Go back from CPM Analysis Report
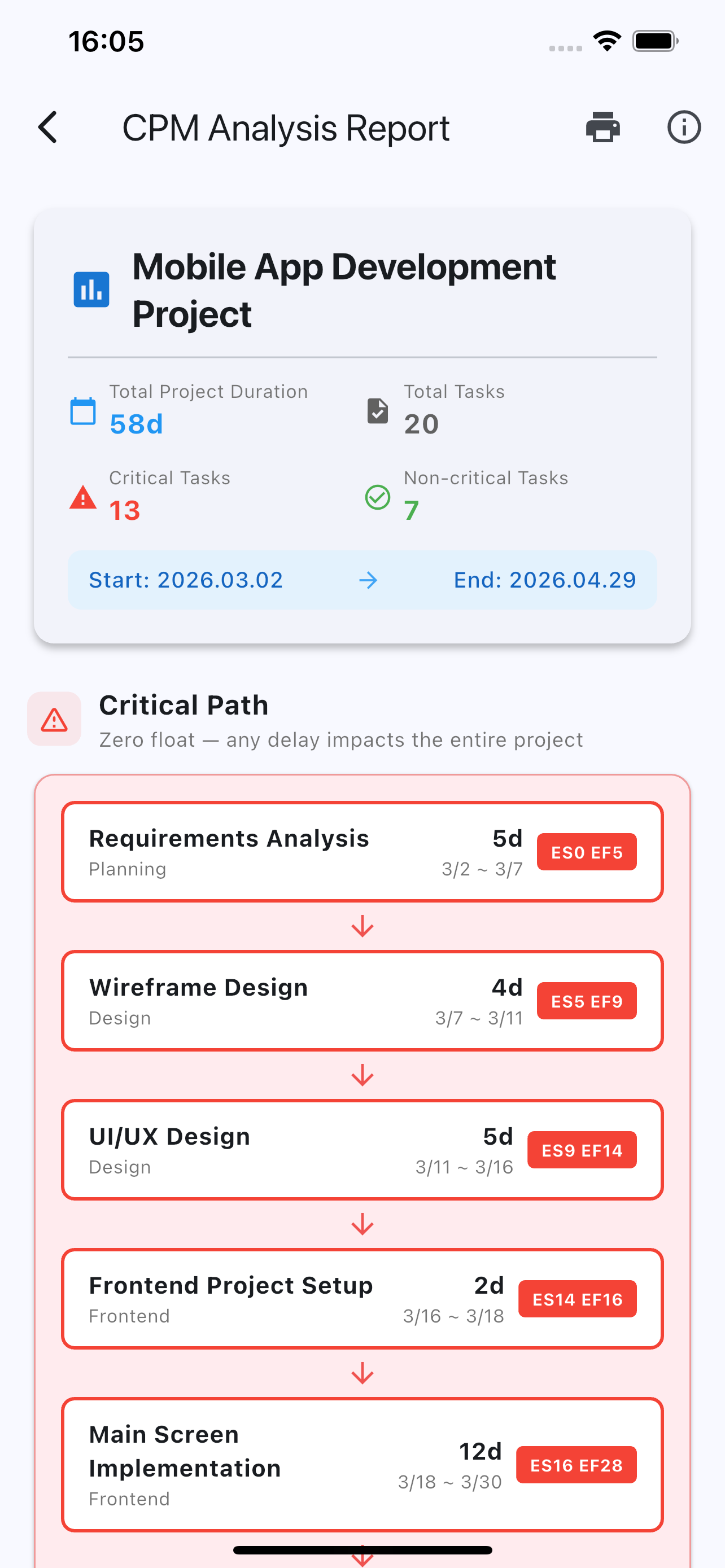This screenshot has height=1568, width=725. pos(48,128)
